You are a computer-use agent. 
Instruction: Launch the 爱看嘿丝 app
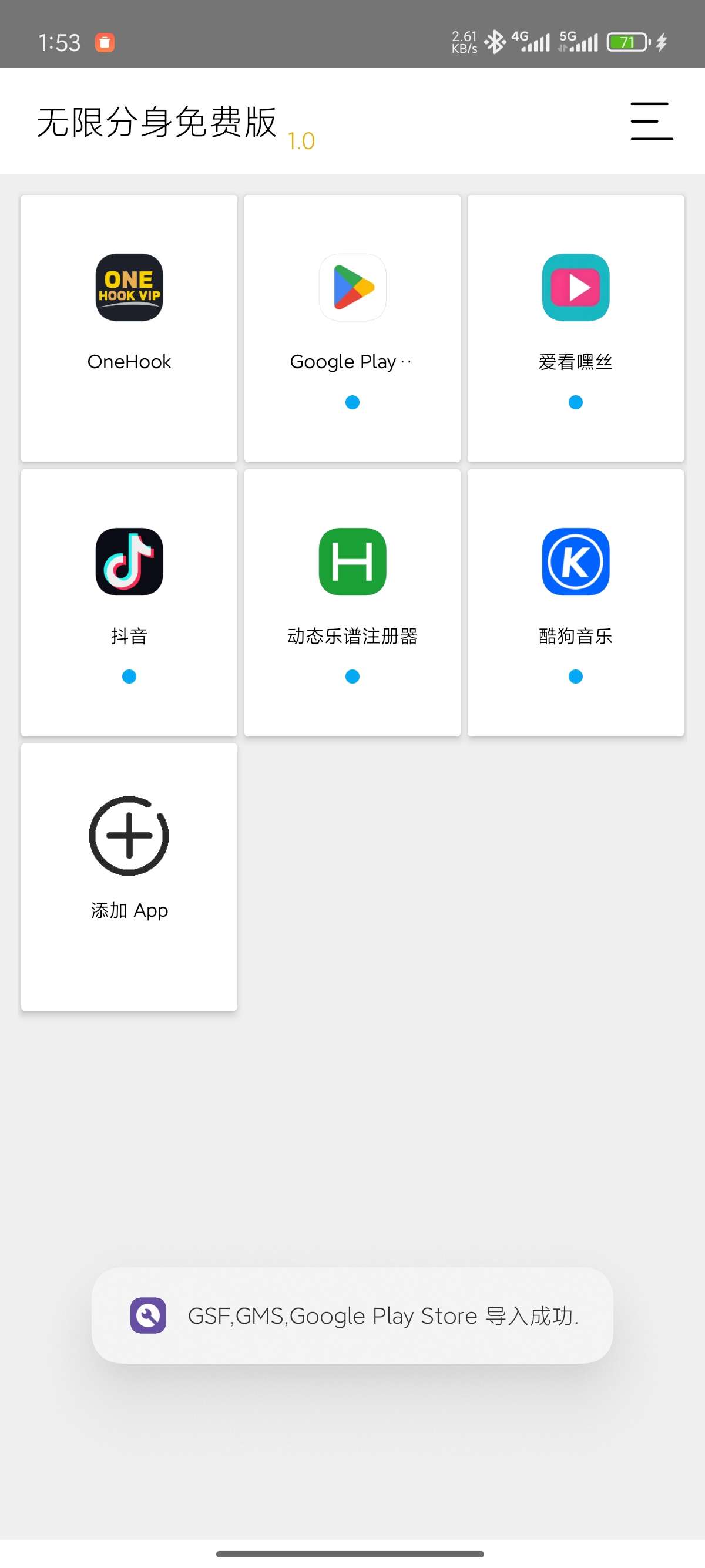(x=575, y=288)
